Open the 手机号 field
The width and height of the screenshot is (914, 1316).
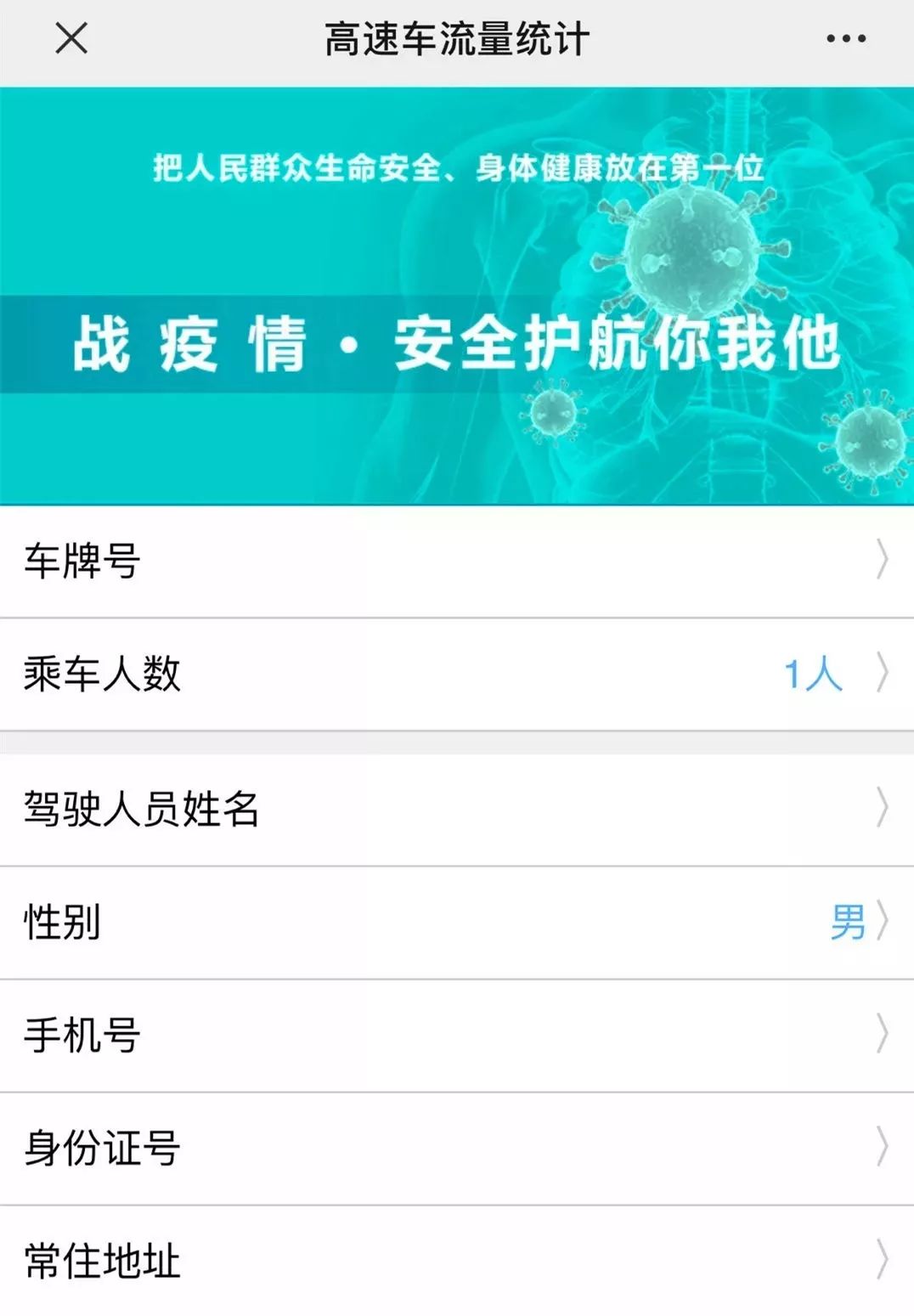pos(457,1036)
